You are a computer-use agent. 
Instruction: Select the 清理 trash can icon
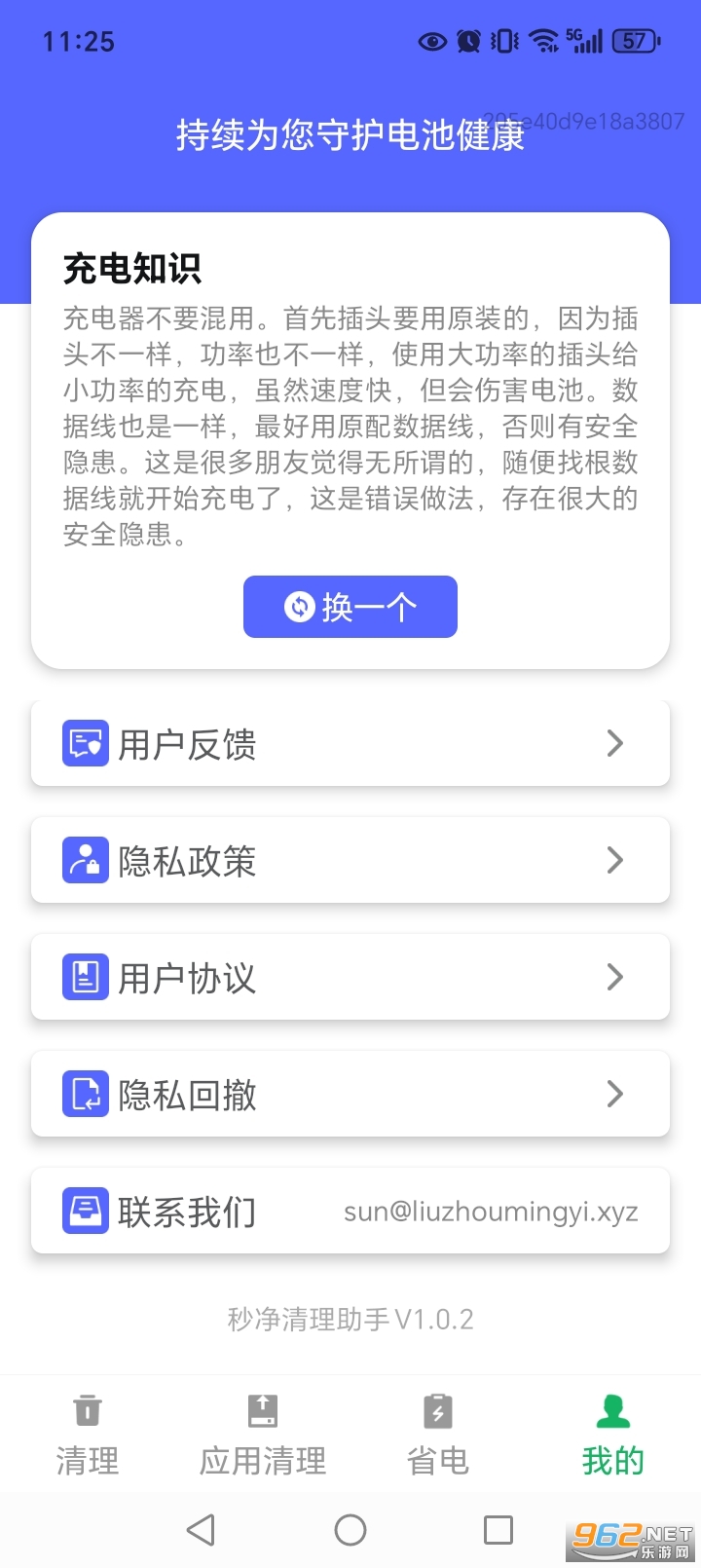click(88, 1409)
